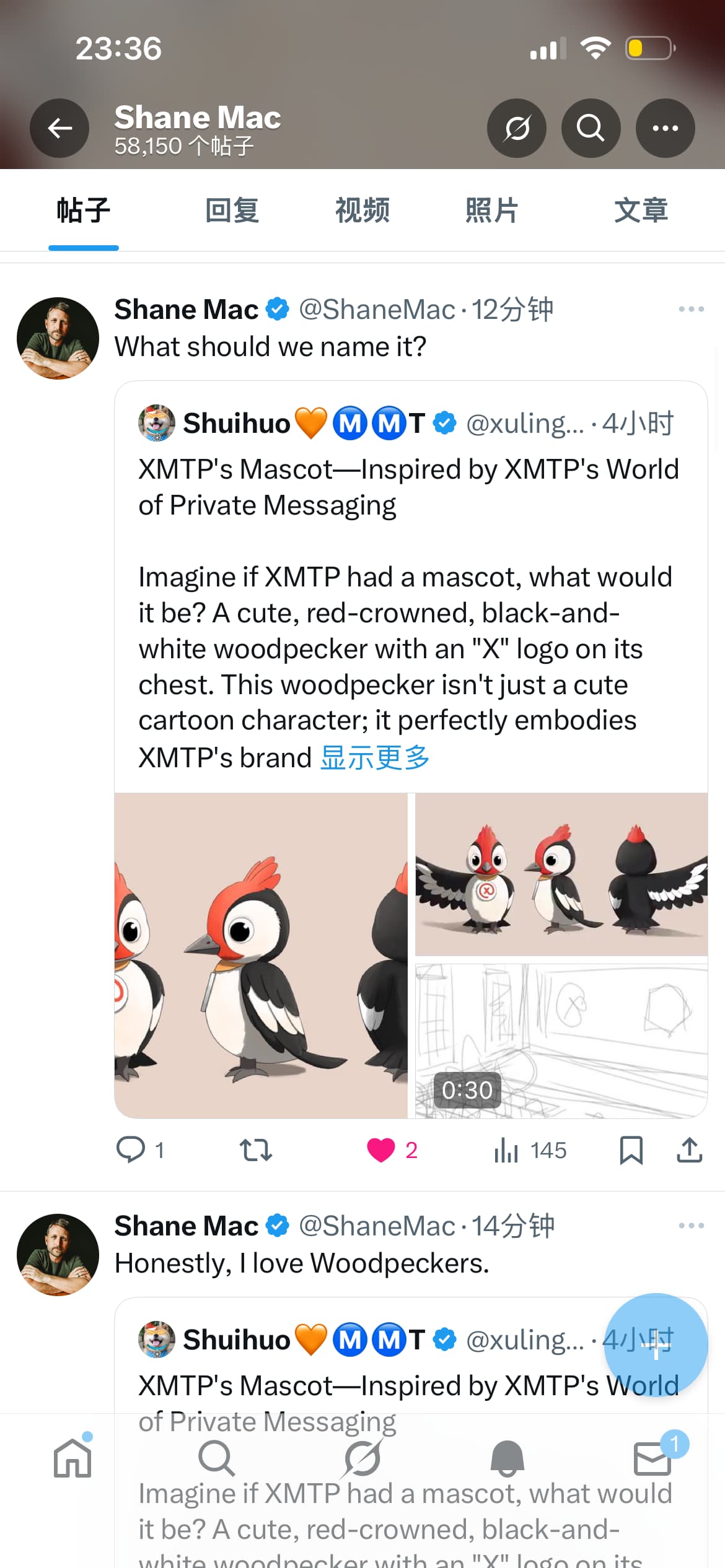Expand quoted post with 显示更多
This screenshot has width=725, height=1568.
click(x=375, y=757)
